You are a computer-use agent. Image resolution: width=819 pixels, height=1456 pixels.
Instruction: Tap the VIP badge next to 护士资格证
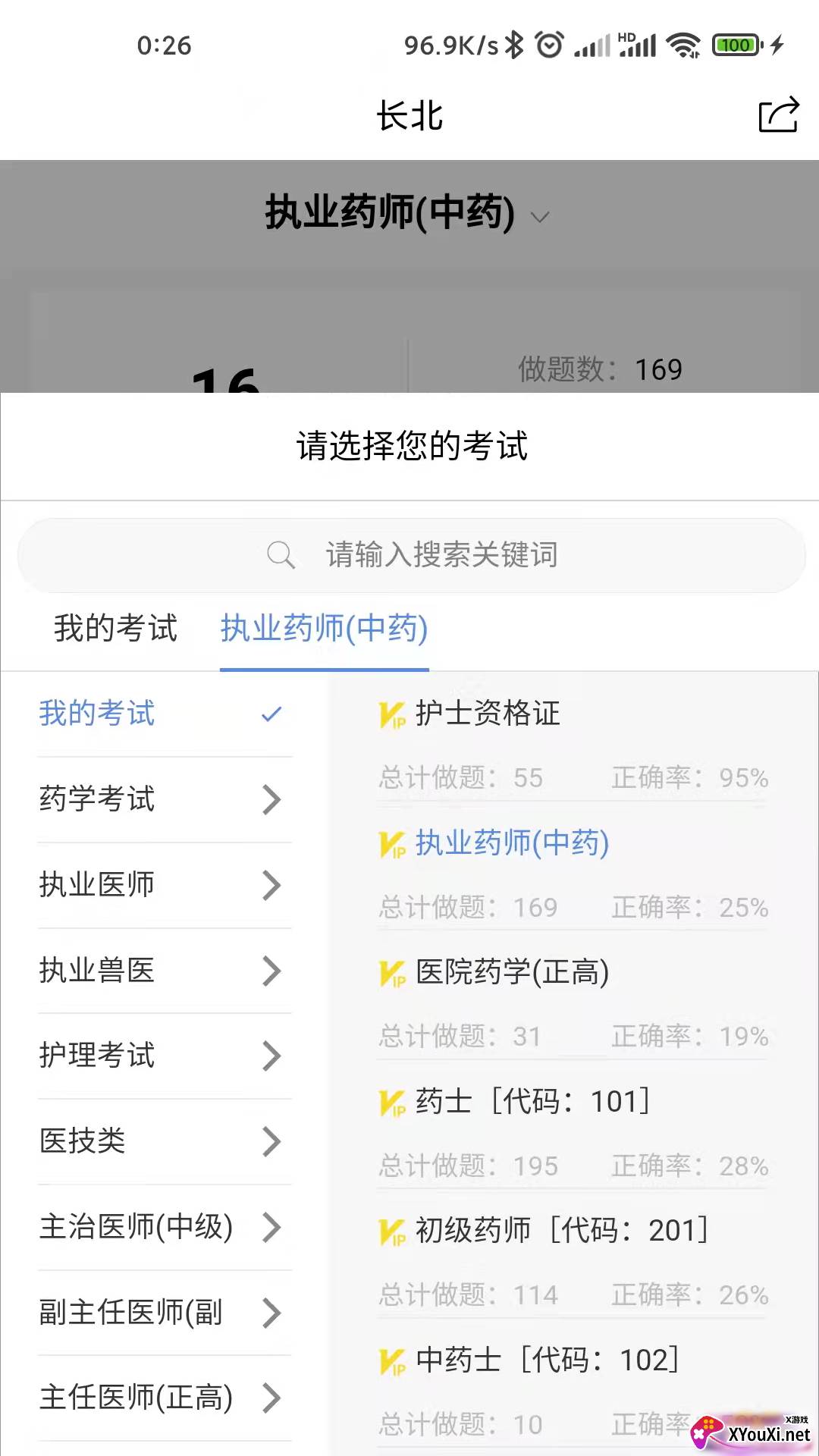pos(391,714)
